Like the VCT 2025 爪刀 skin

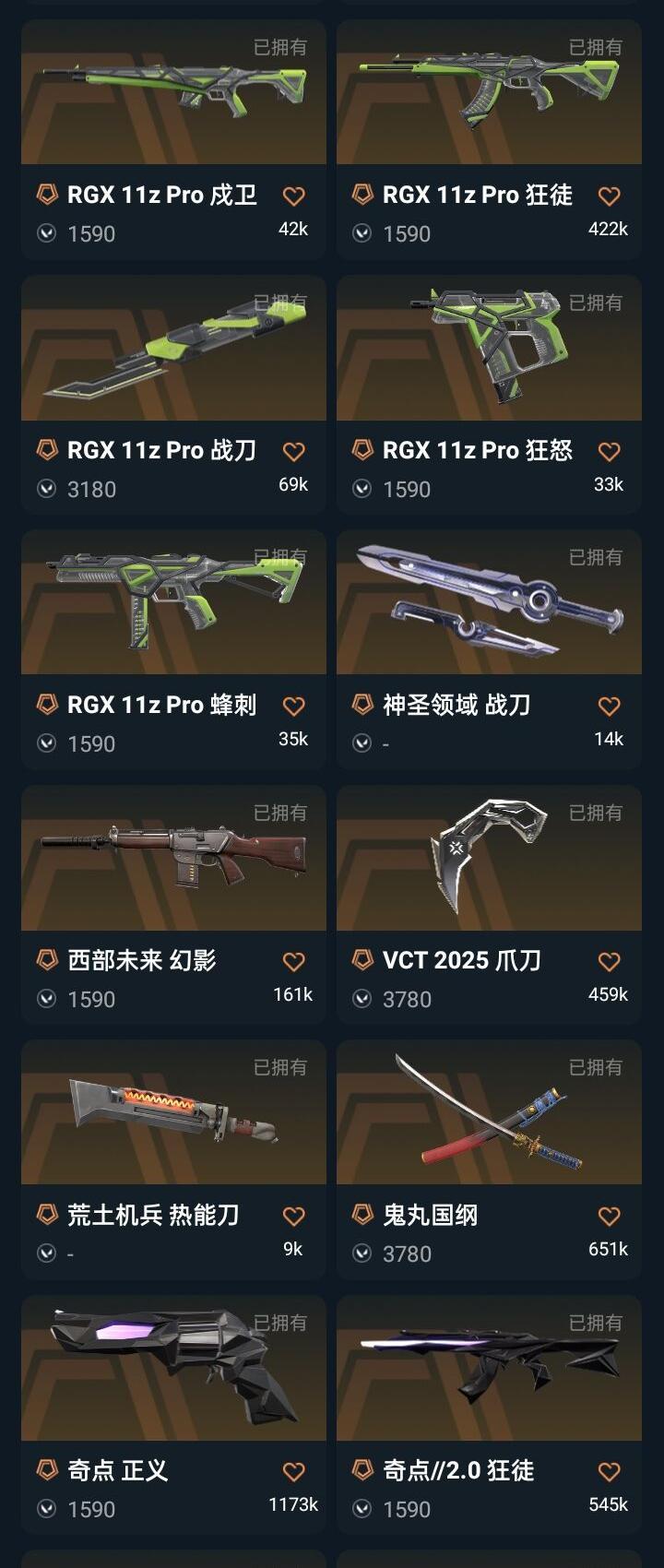point(609,961)
